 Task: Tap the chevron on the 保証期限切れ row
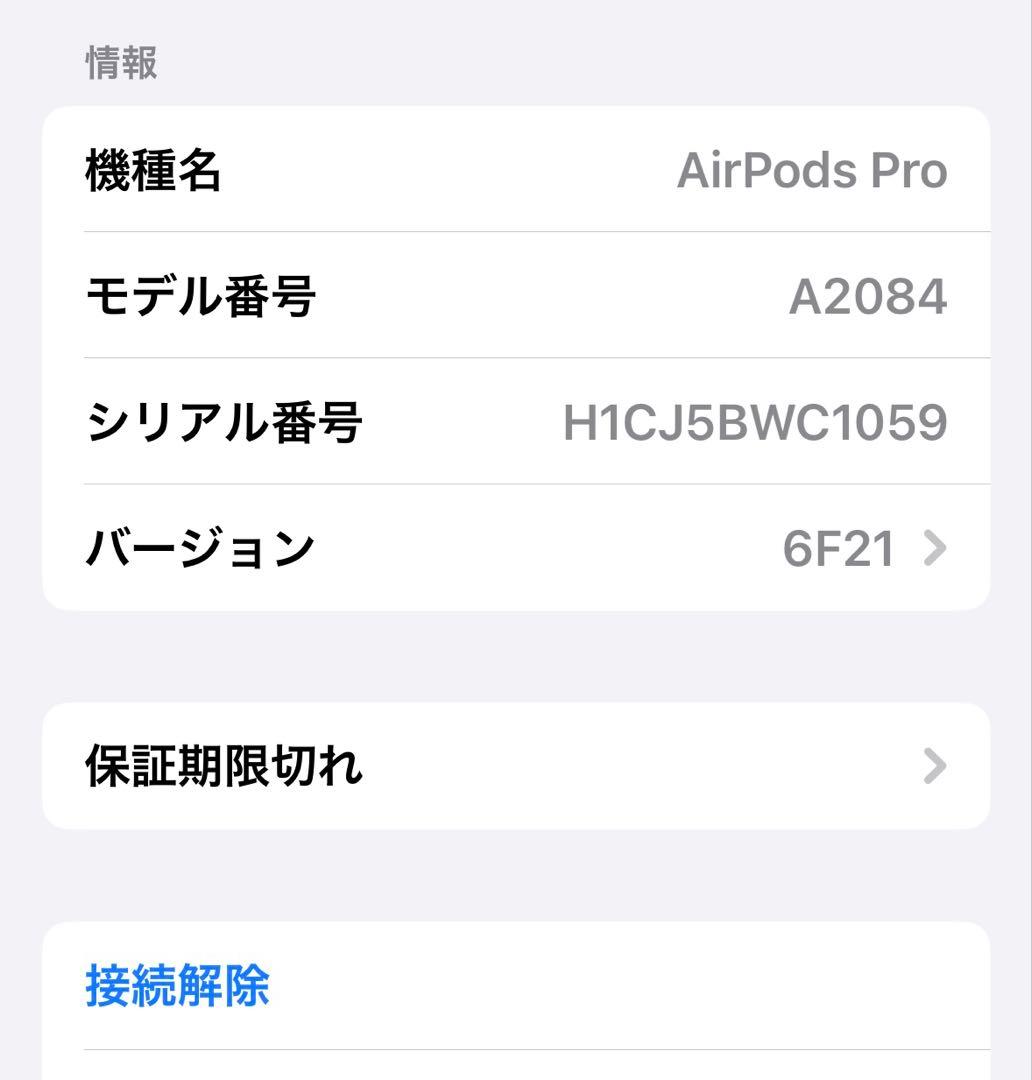tap(934, 766)
